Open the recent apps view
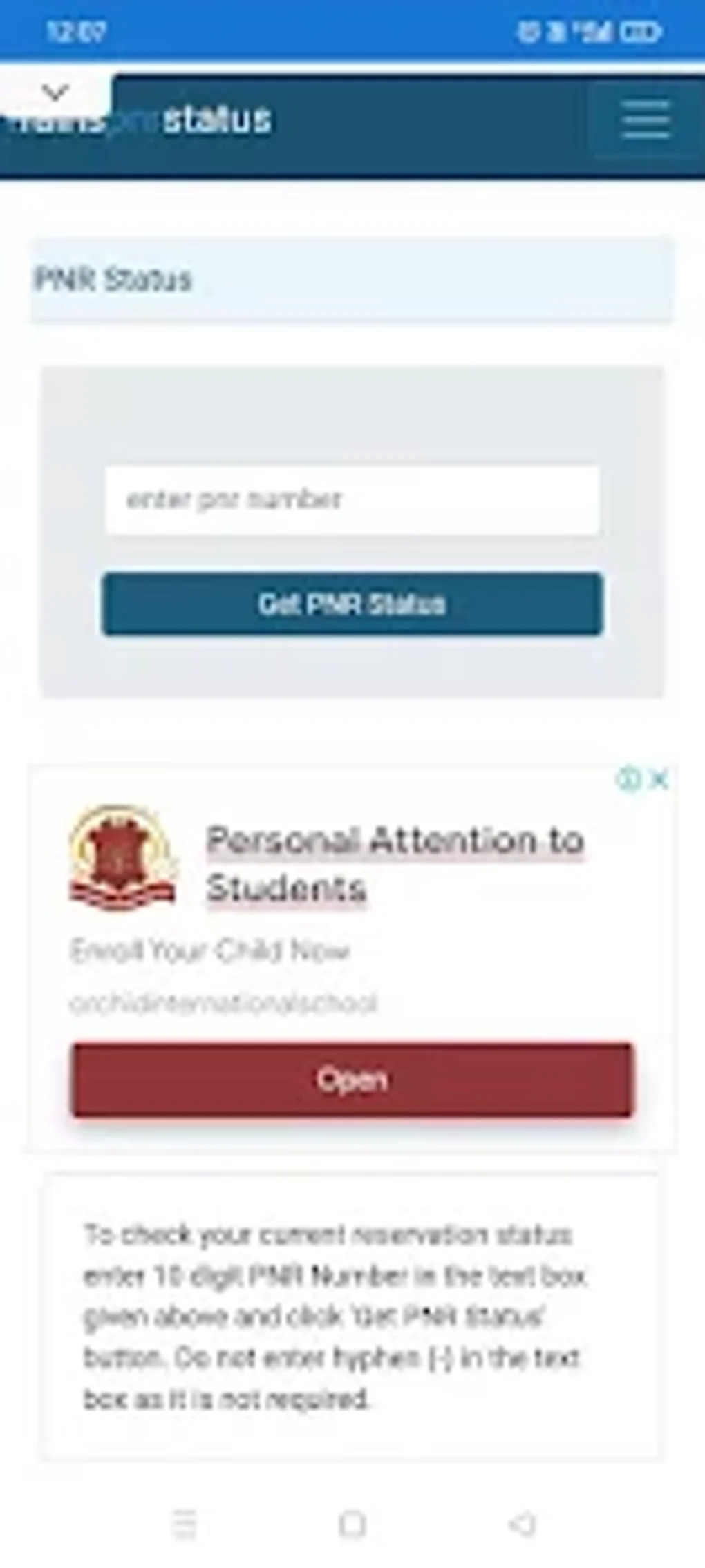705x1568 pixels. coord(184,1524)
